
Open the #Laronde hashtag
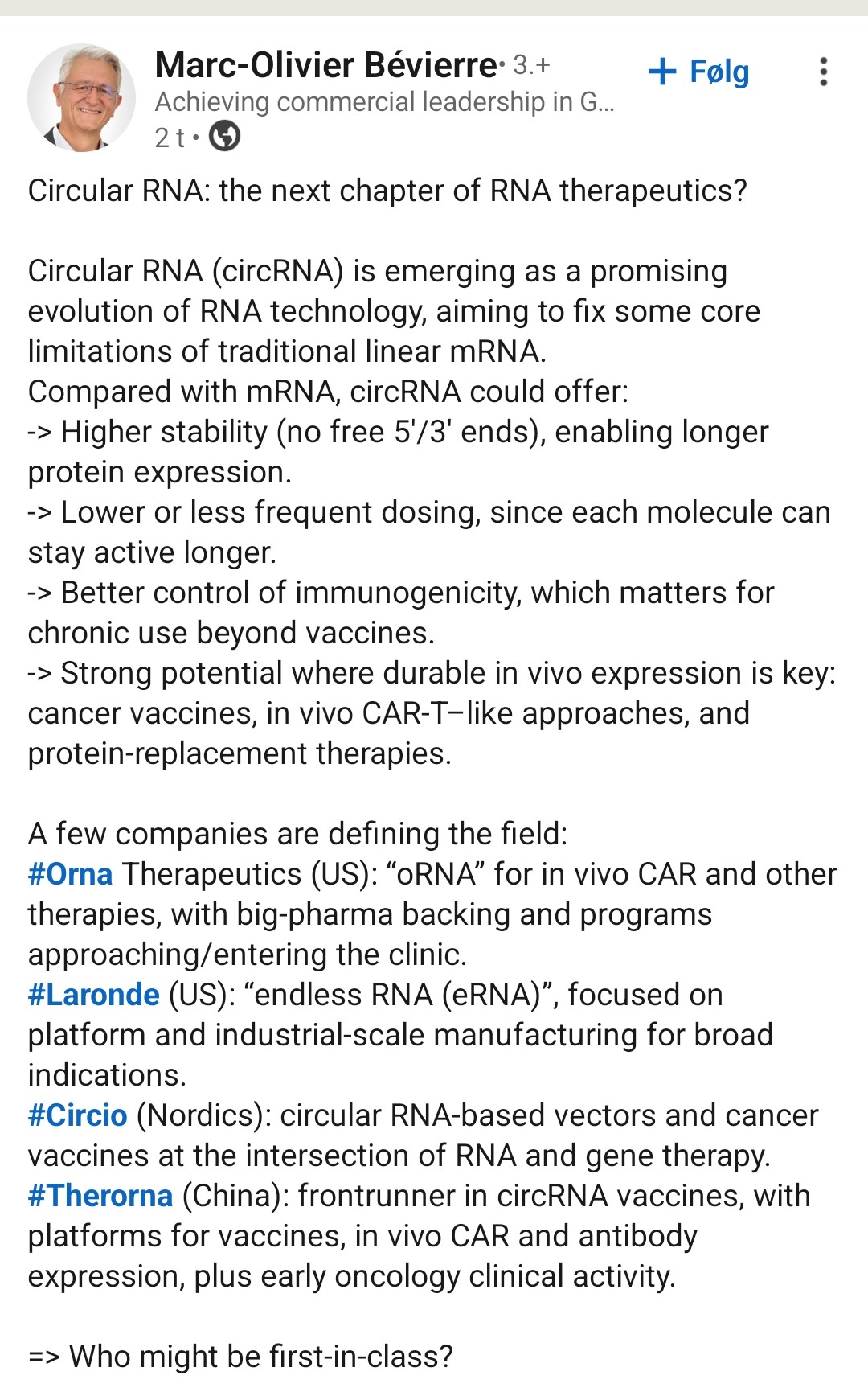pos(94,995)
